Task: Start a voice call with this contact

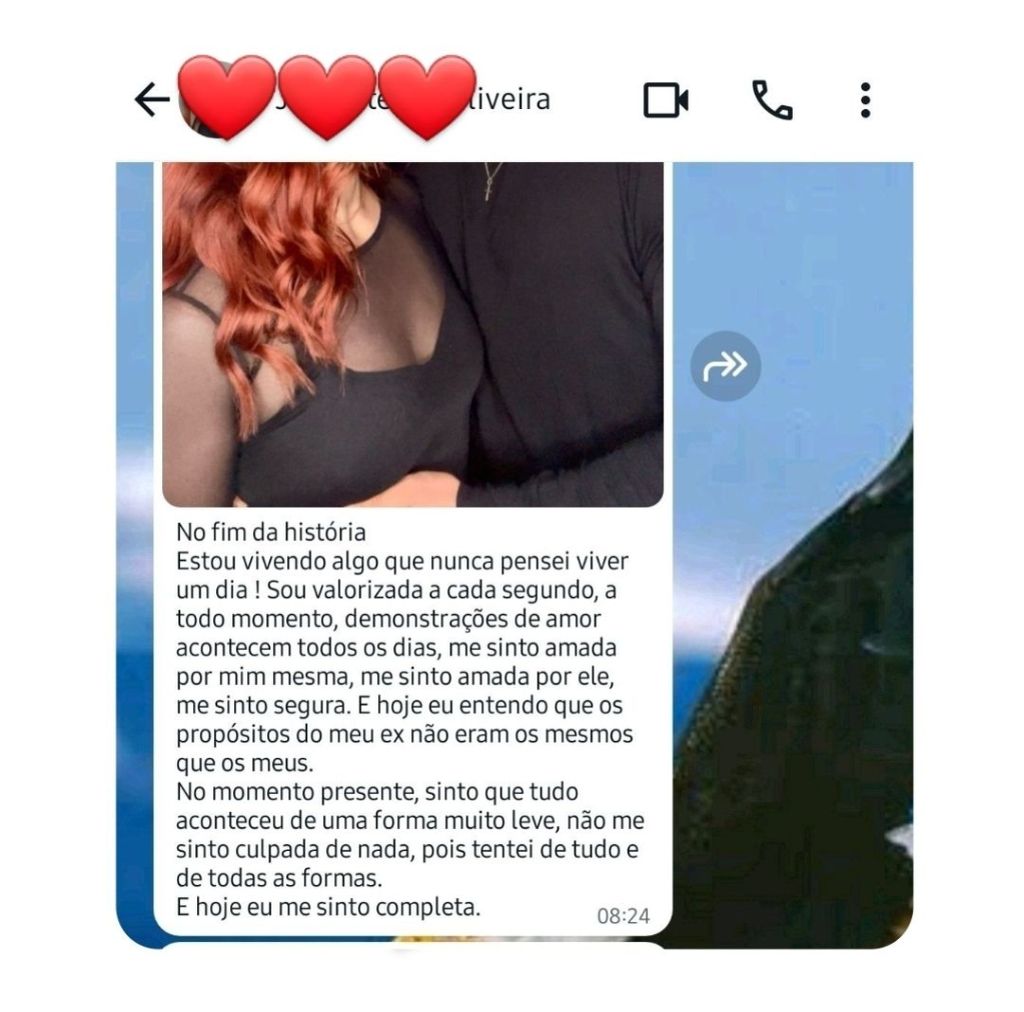Action: 772,100
